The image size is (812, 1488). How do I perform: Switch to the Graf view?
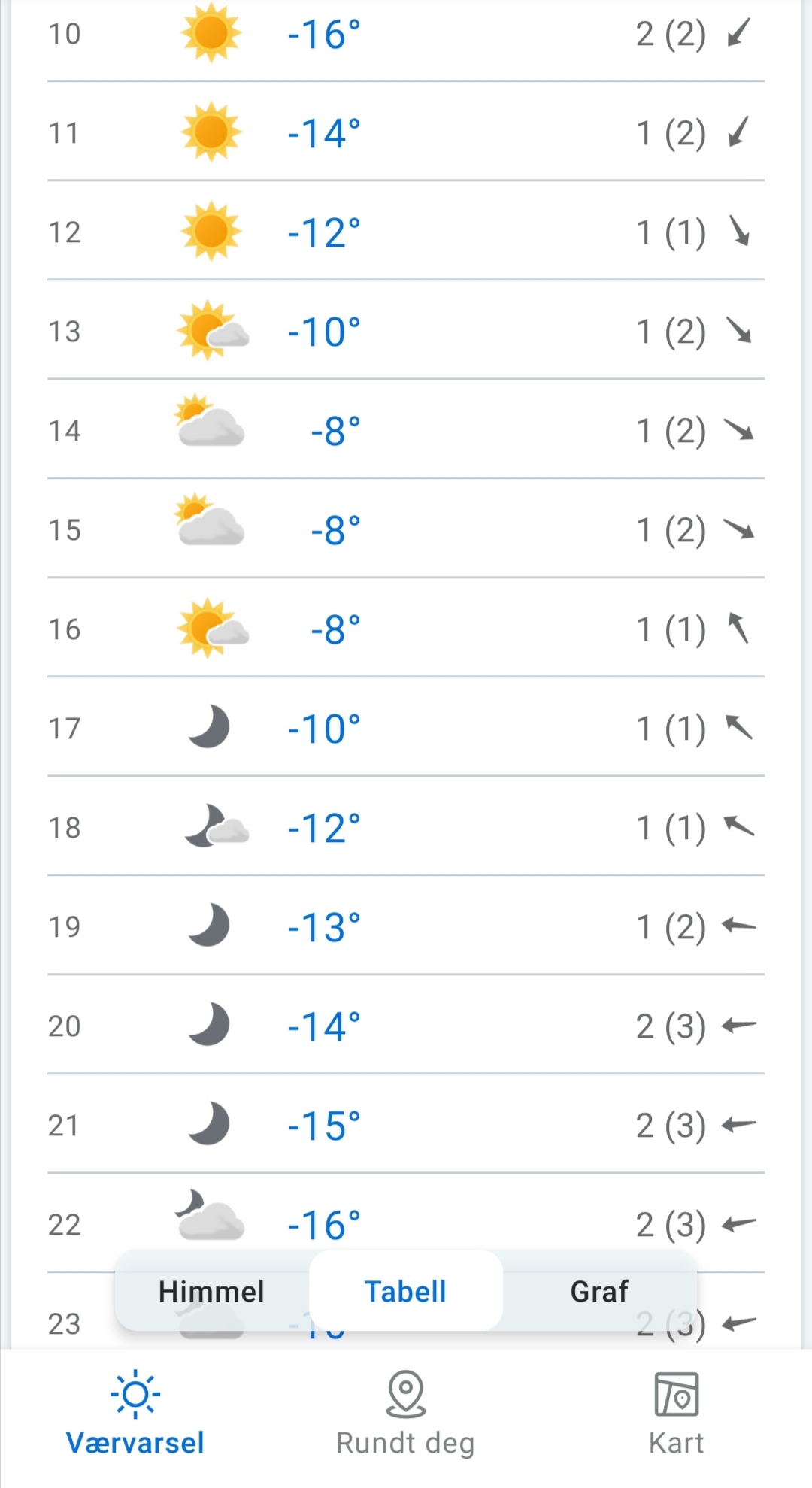[x=599, y=1291]
